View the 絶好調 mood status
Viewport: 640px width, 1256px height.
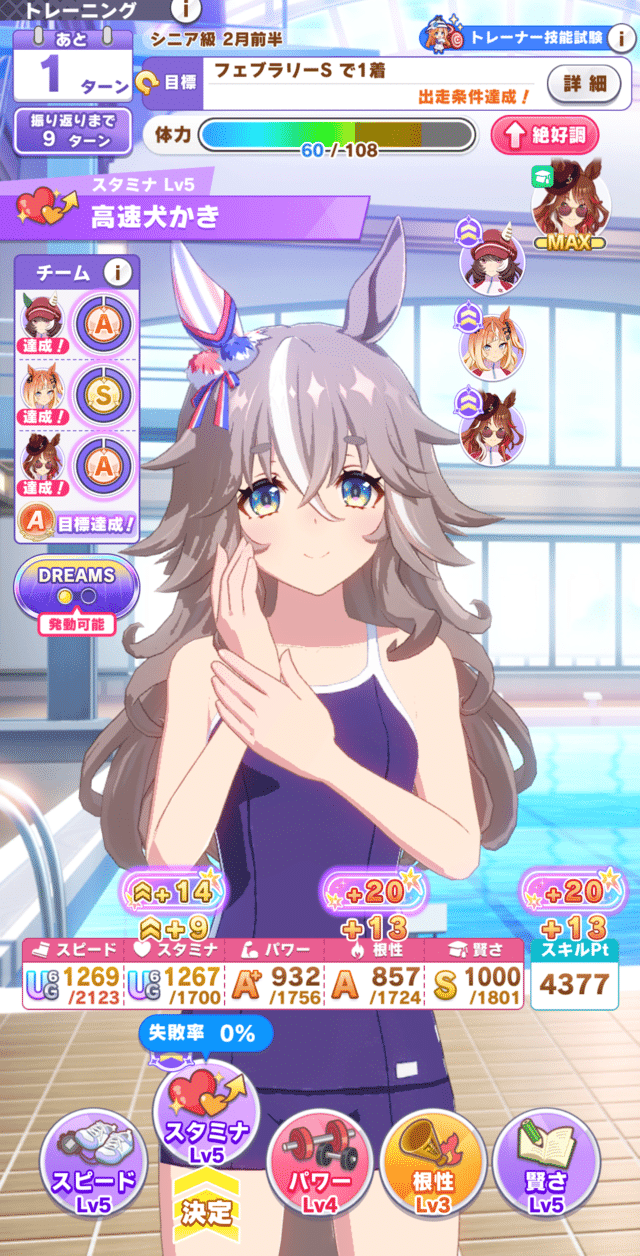[x=544, y=134]
